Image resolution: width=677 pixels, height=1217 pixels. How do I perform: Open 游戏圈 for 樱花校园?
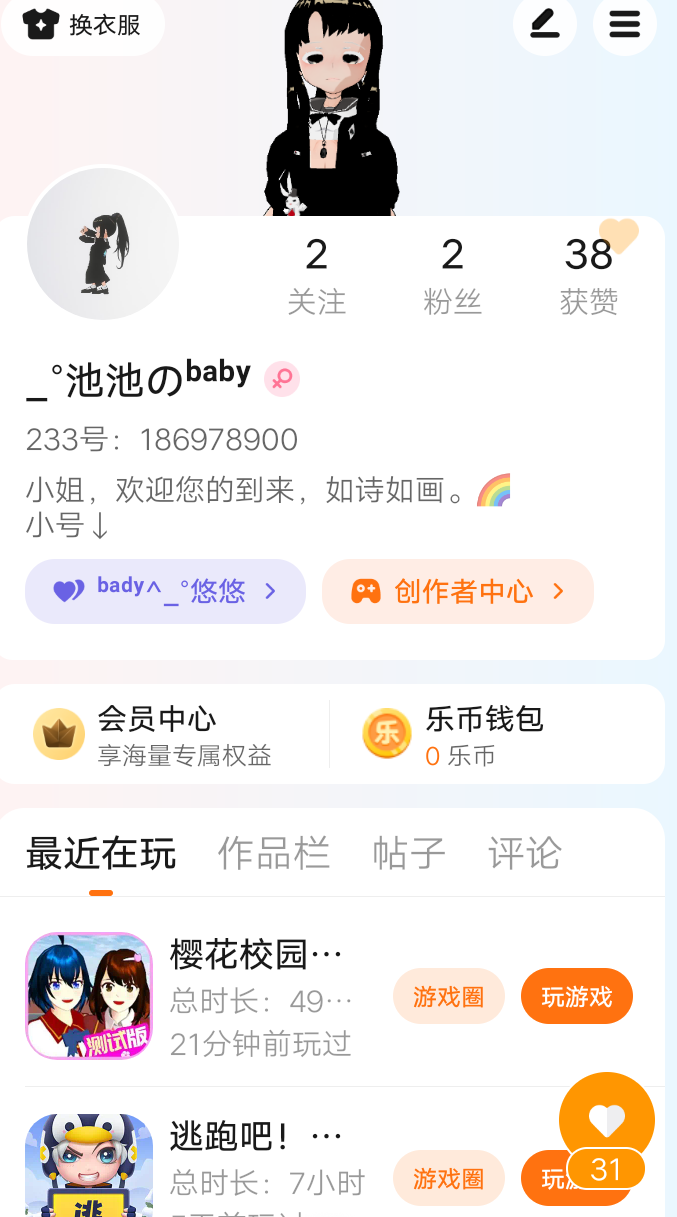[448, 996]
